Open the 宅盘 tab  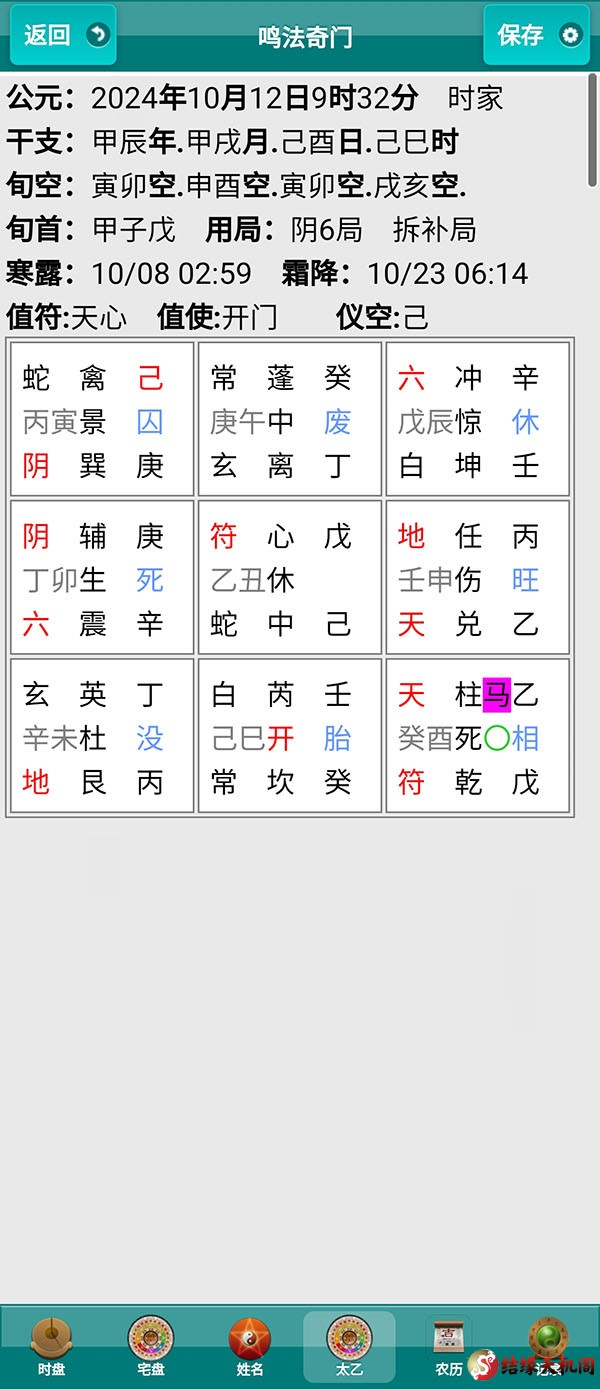[x=151, y=1345]
